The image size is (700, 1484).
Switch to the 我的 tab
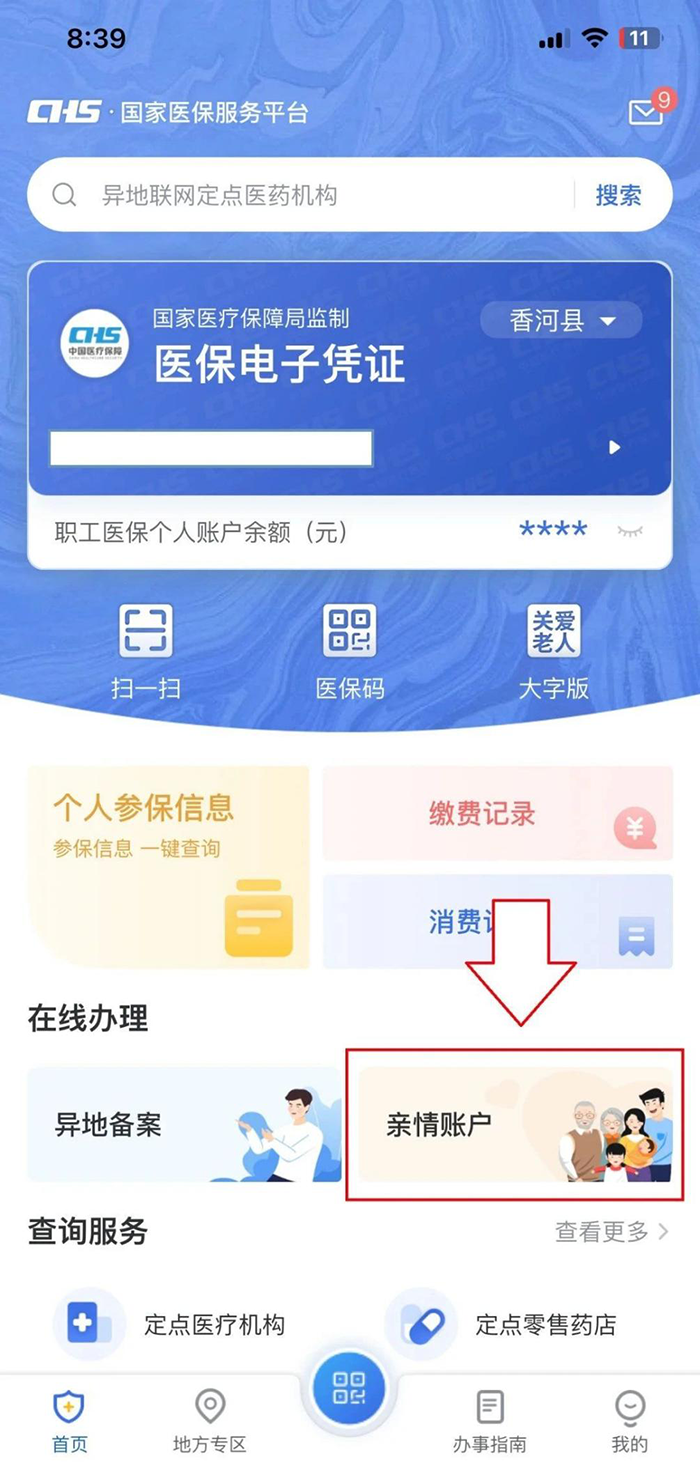(x=629, y=1422)
